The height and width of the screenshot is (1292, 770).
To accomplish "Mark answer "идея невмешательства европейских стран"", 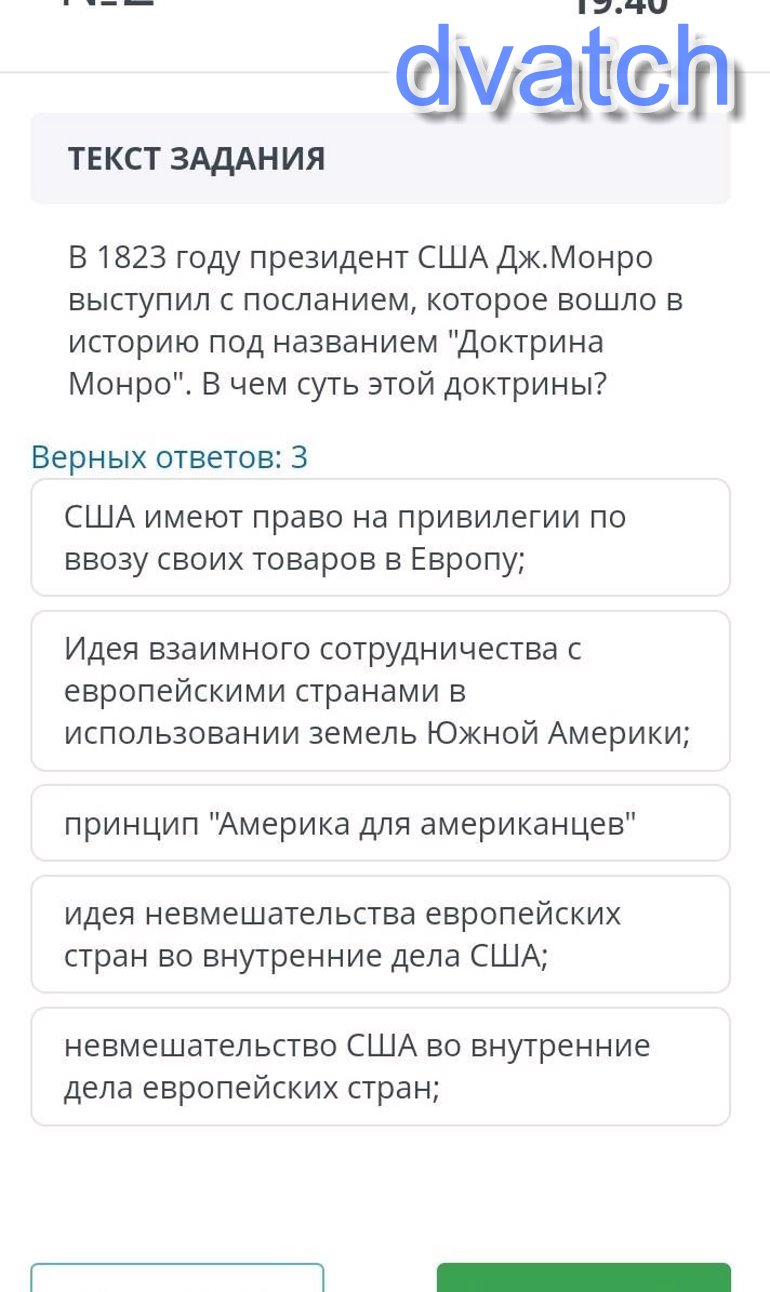I will [380, 934].
